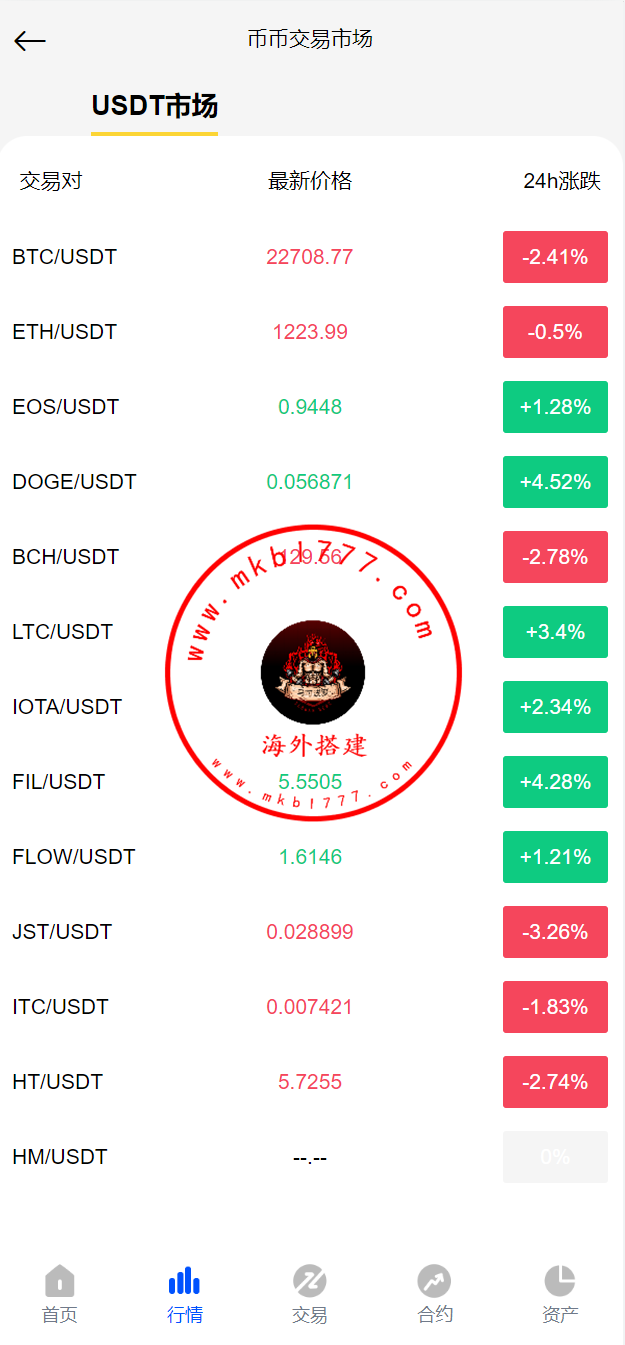Select the USDT市场 tab
Viewport: 625px width, 1345px height.
click(x=155, y=106)
